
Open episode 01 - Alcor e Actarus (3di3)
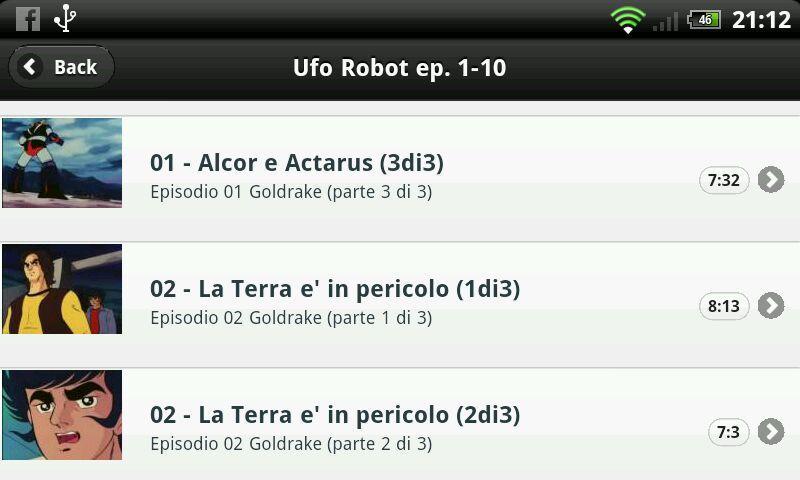tap(296, 163)
